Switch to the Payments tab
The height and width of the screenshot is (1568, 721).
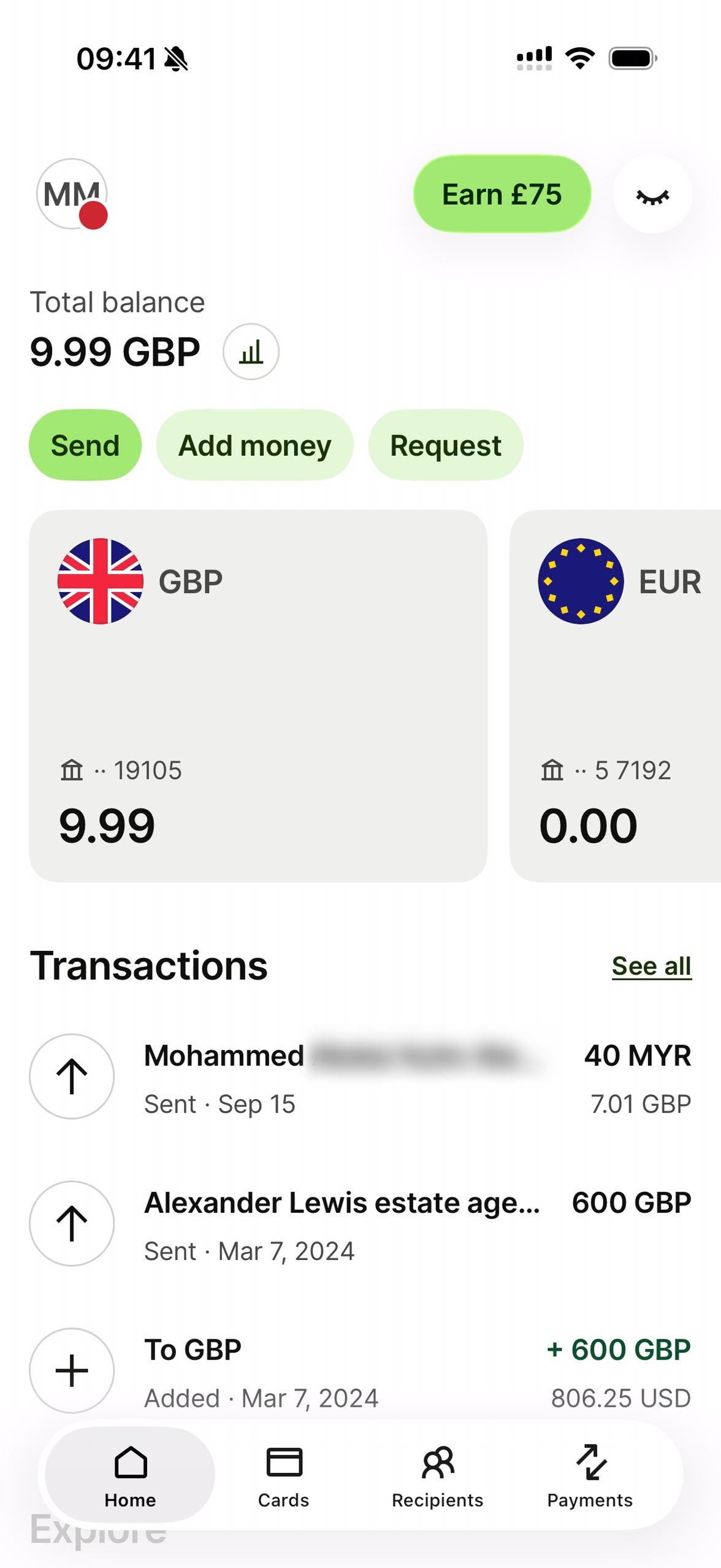click(x=590, y=1474)
